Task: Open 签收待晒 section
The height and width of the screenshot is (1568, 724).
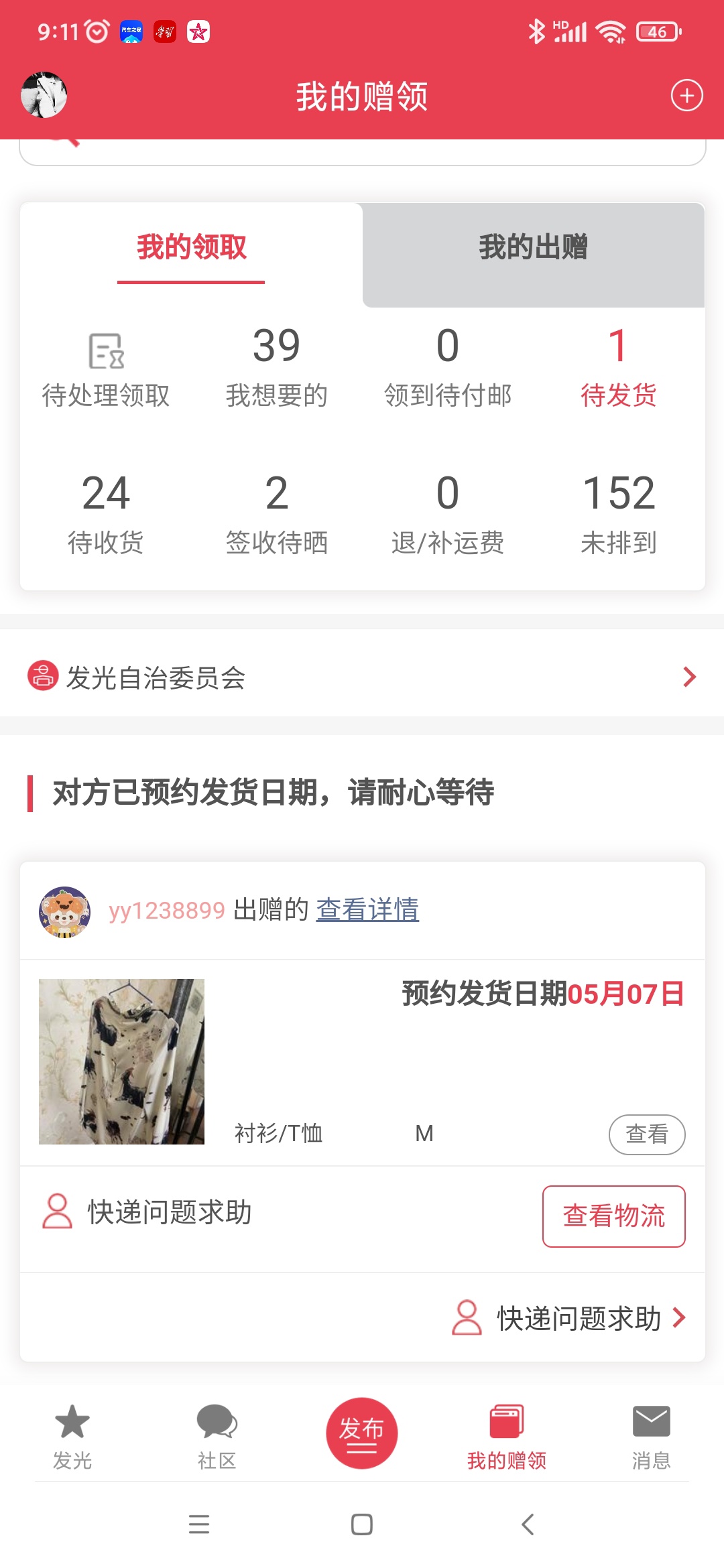Action: (x=276, y=514)
